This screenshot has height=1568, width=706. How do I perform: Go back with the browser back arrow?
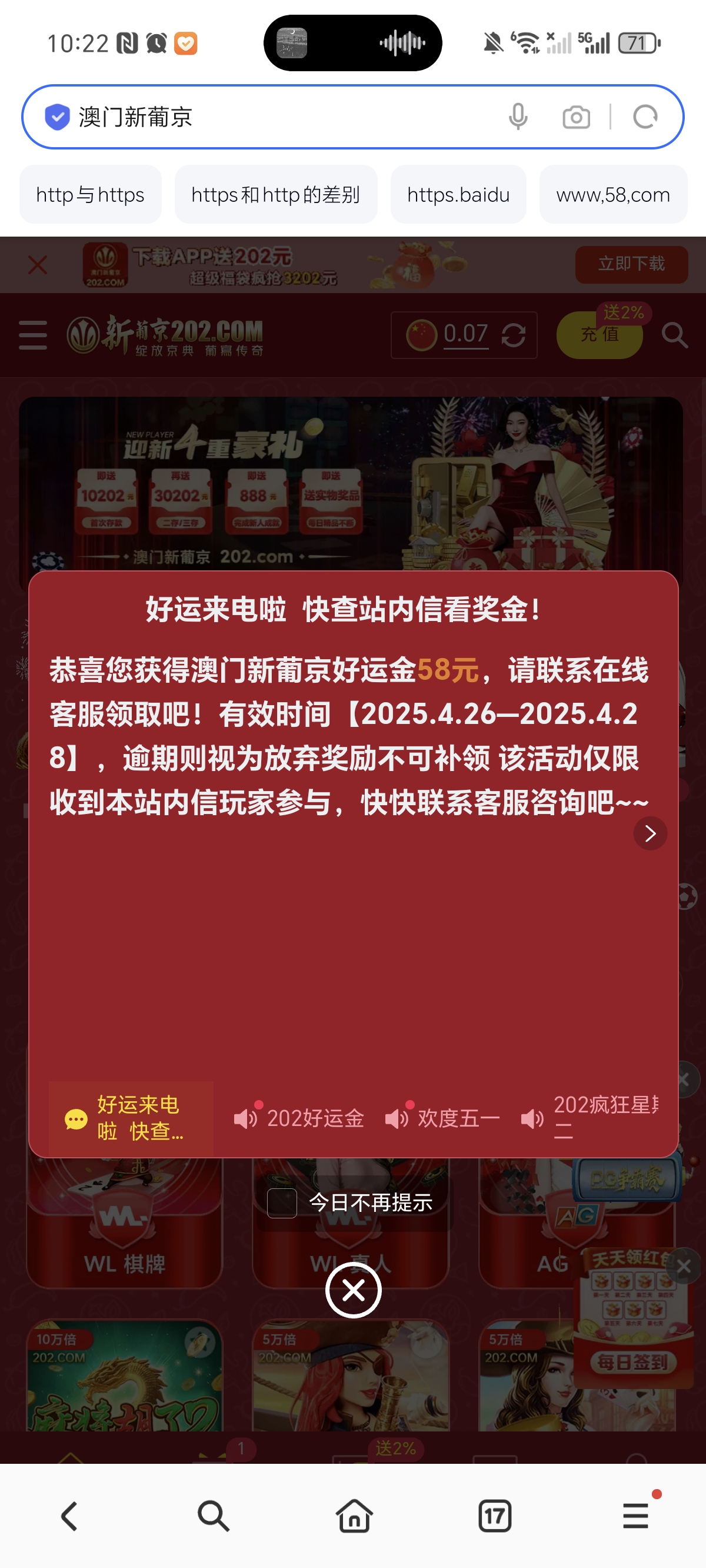point(70,1516)
